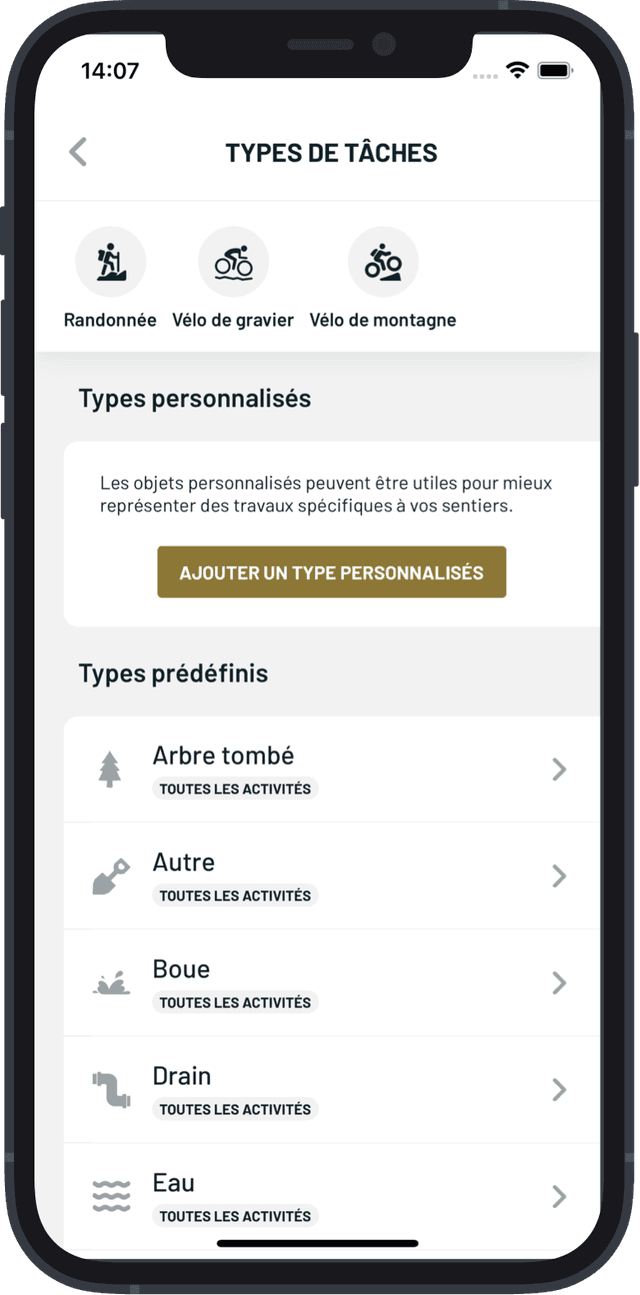This screenshot has height=1295, width=640.
Task: Open the Autre task type
Action: [x=332, y=876]
